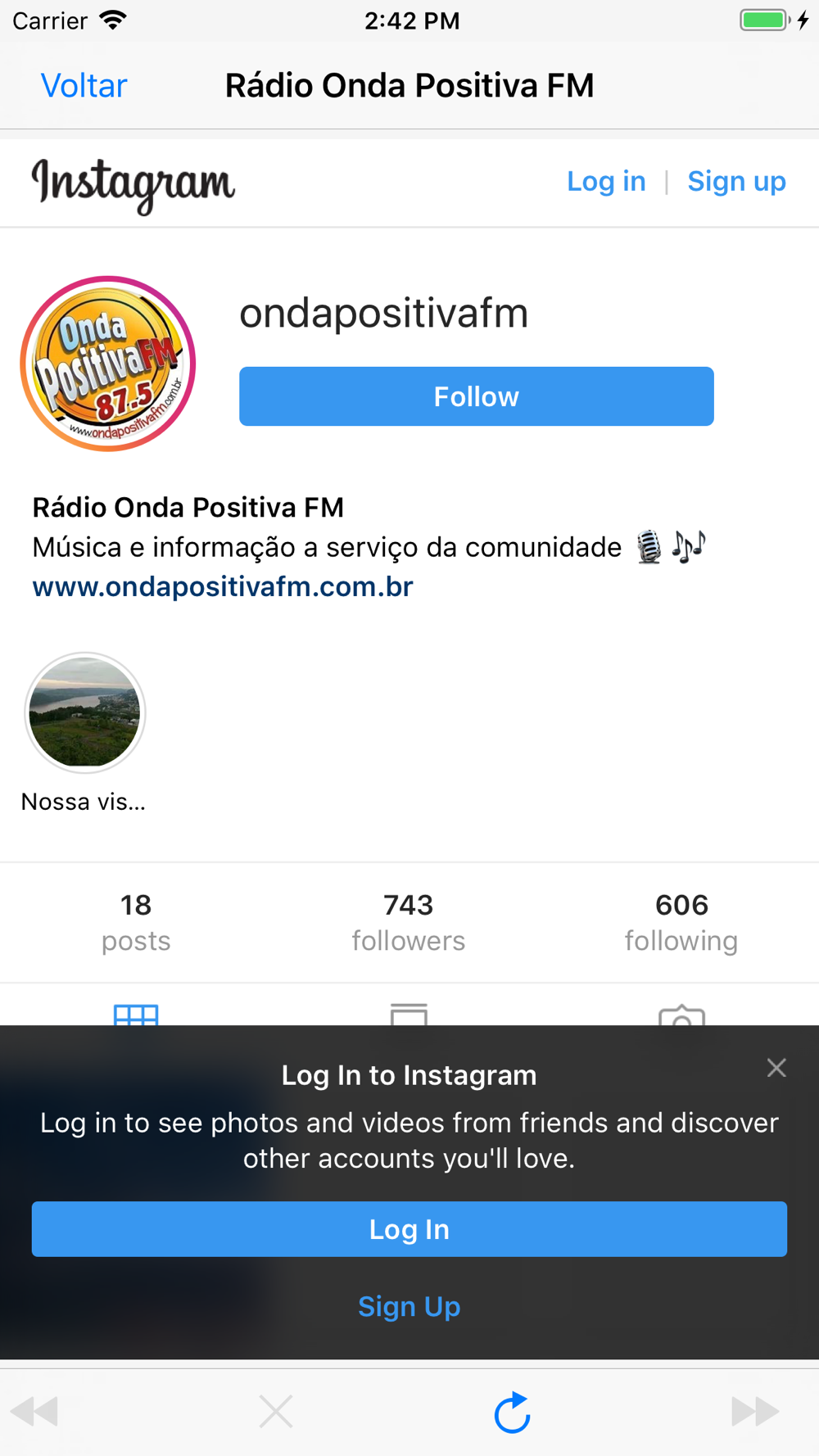Stop loading with the X toolbar icon
Screen dimensions: 819x1456
(276, 1412)
